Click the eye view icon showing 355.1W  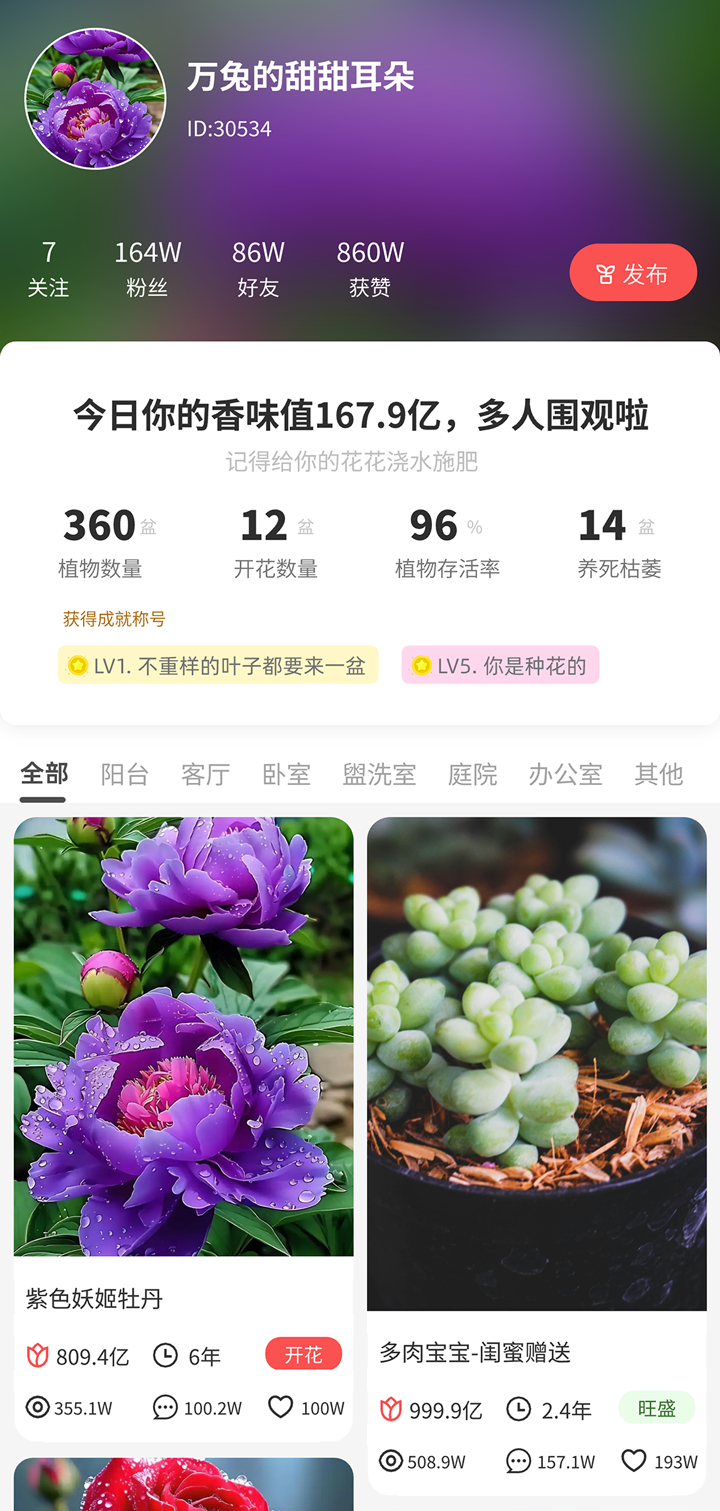pos(37,1407)
